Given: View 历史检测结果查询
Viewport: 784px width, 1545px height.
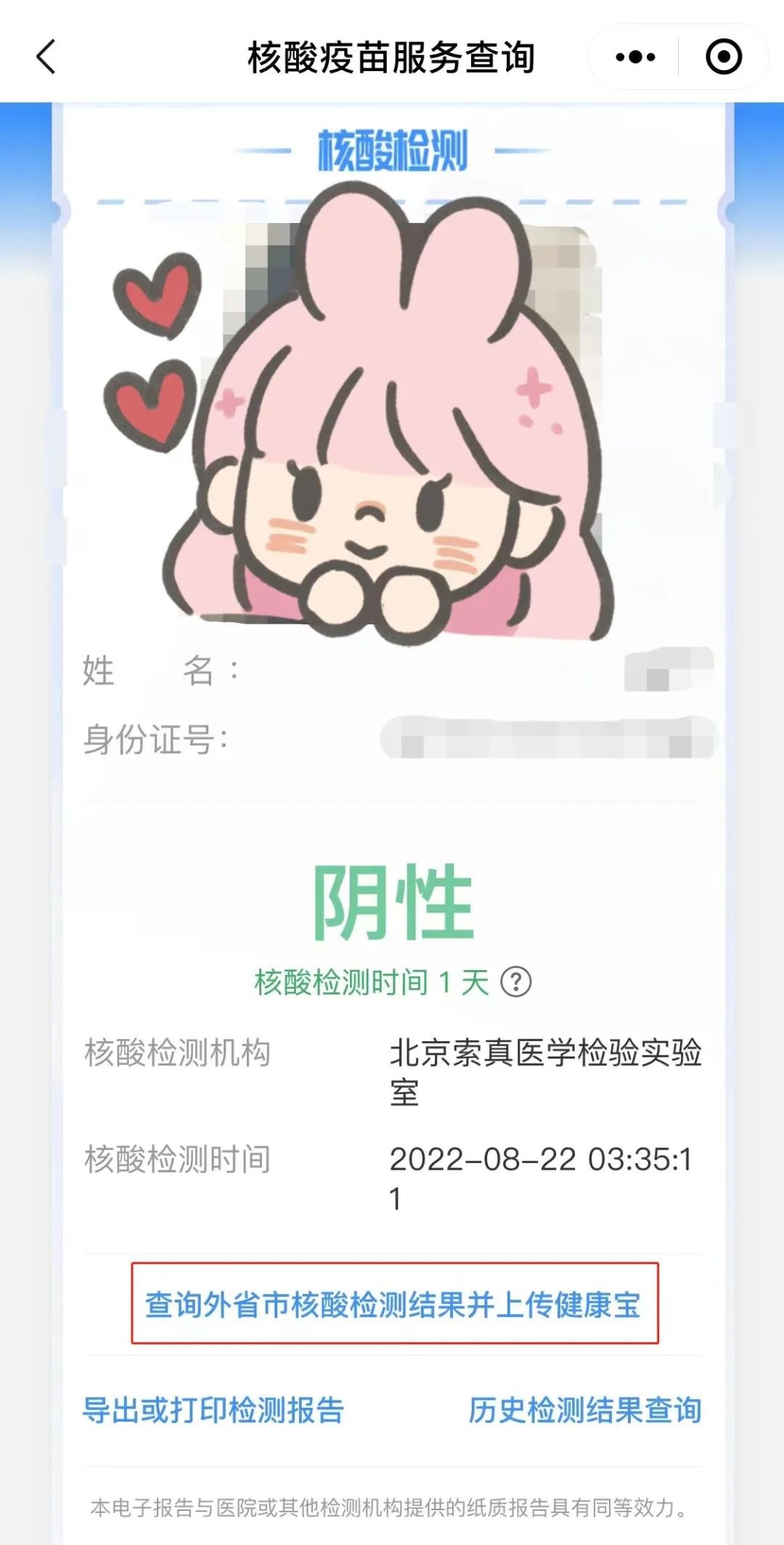Looking at the screenshot, I should pos(584,1410).
